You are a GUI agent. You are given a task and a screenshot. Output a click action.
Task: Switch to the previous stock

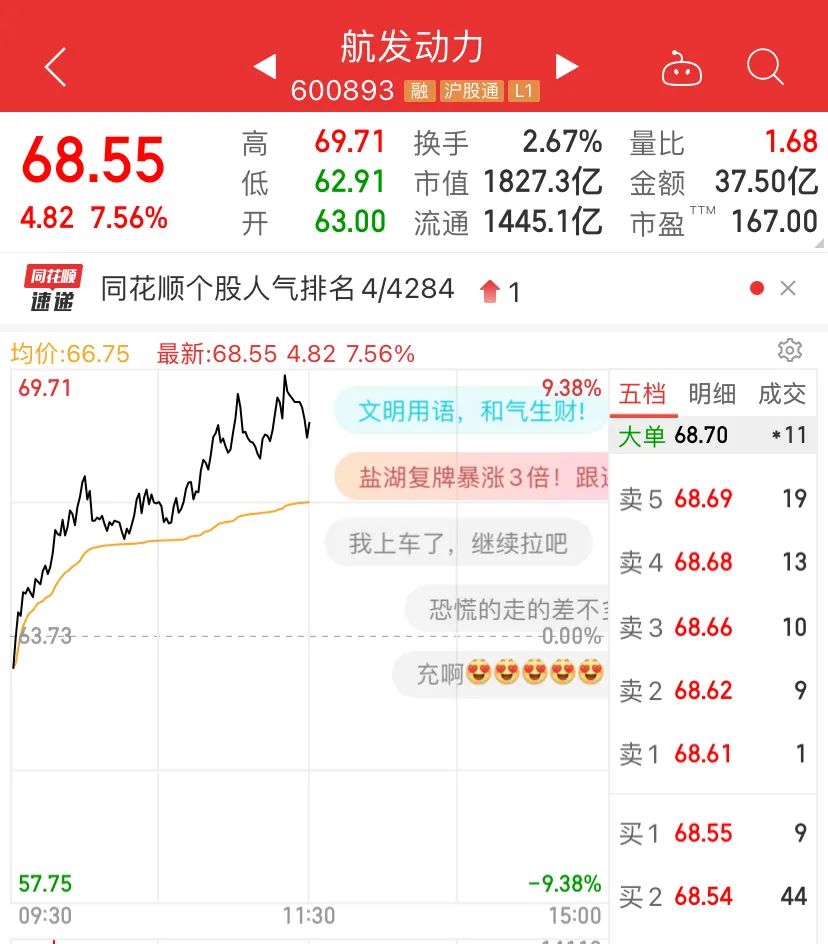[x=264, y=67]
